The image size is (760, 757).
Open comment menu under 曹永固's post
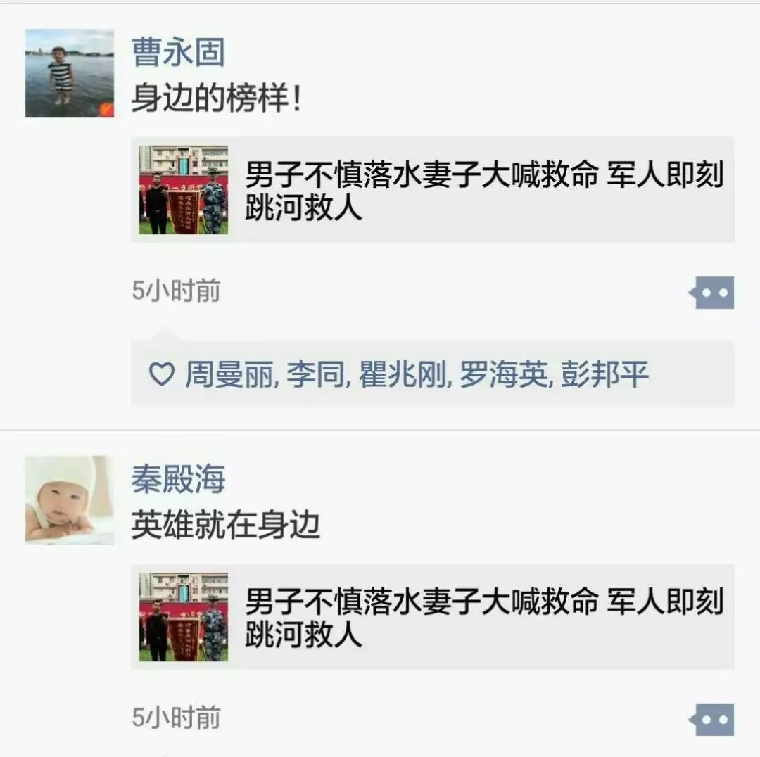[712, 293]
